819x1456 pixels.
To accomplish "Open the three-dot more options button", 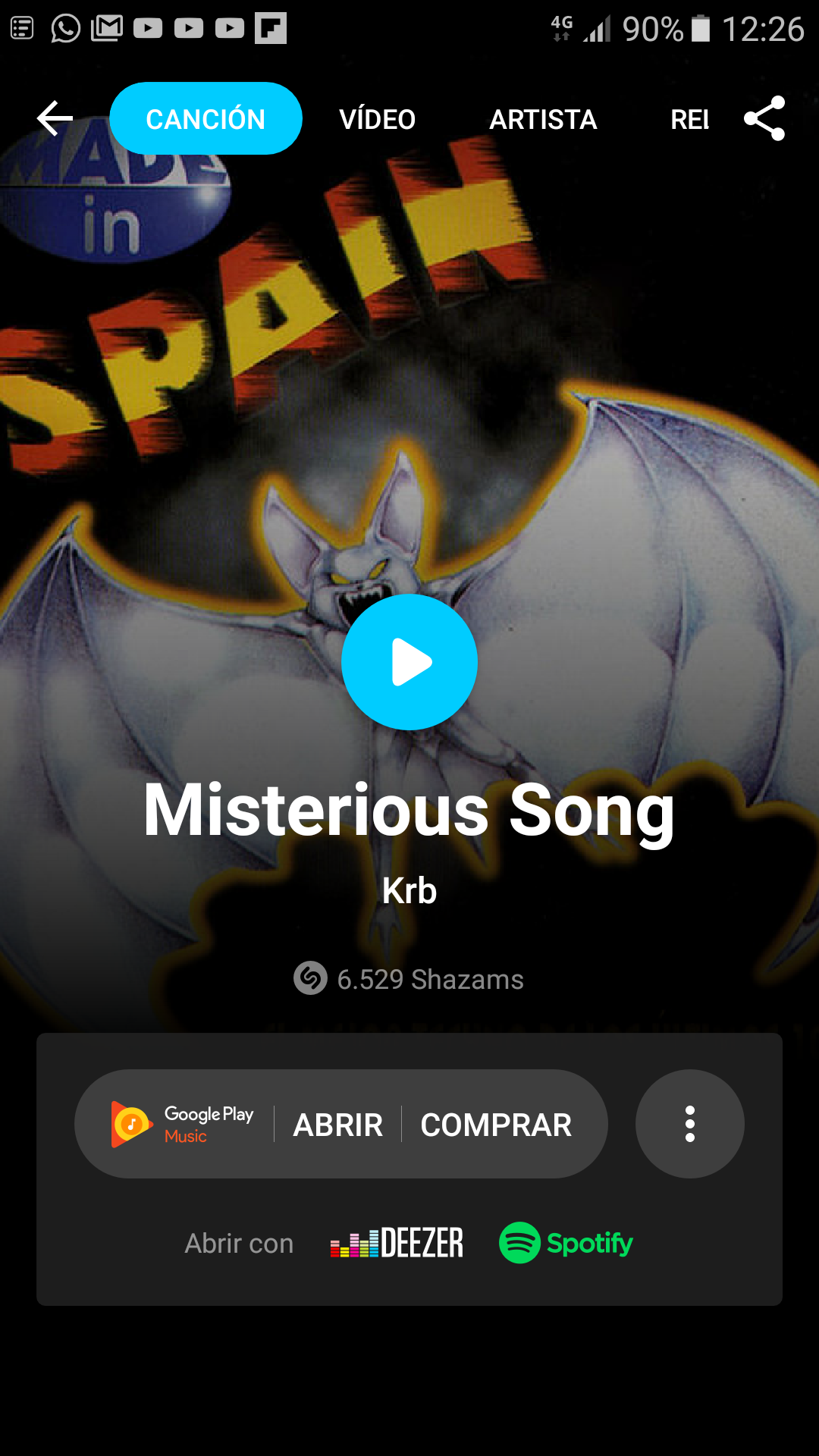I will point(689,1124).
